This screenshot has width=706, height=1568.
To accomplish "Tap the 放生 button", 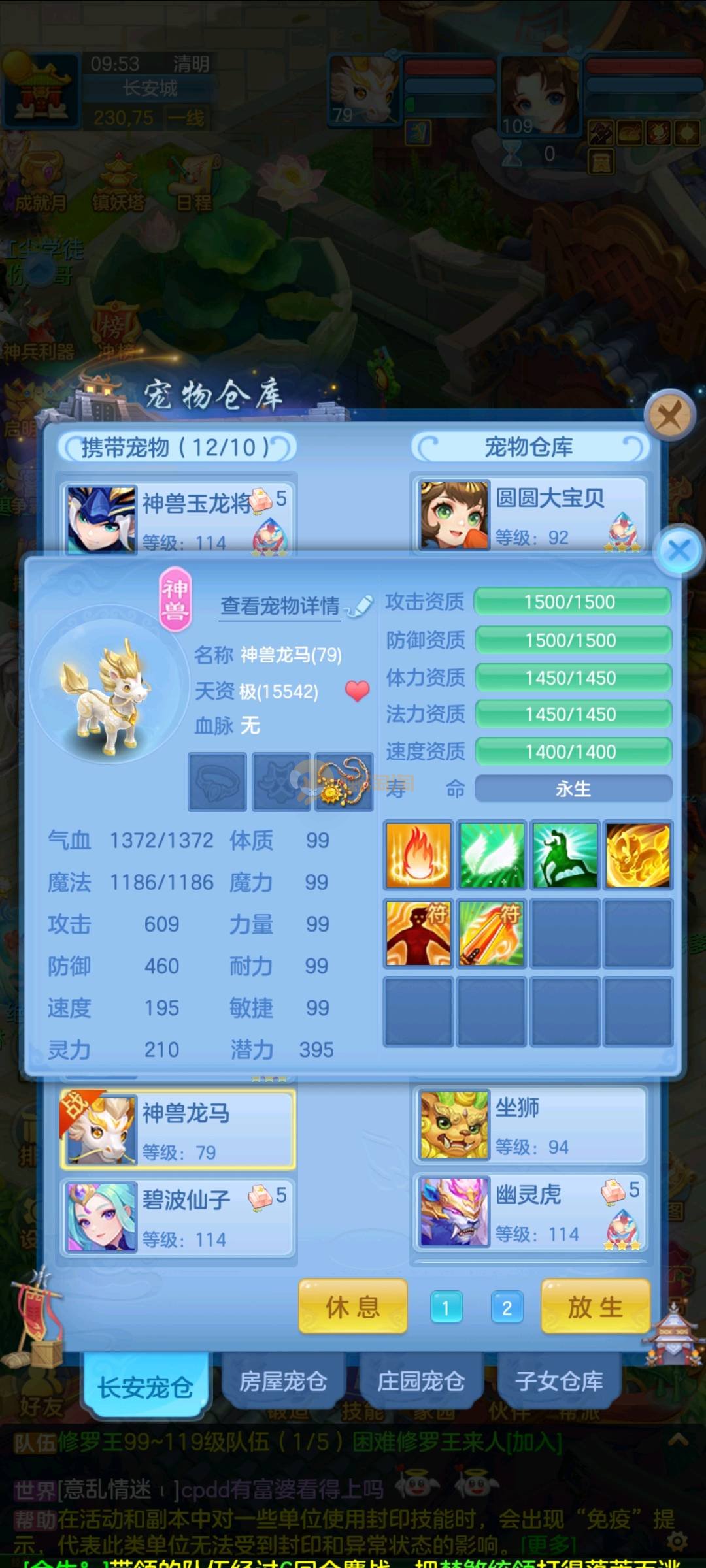I will coord(596,1307).
